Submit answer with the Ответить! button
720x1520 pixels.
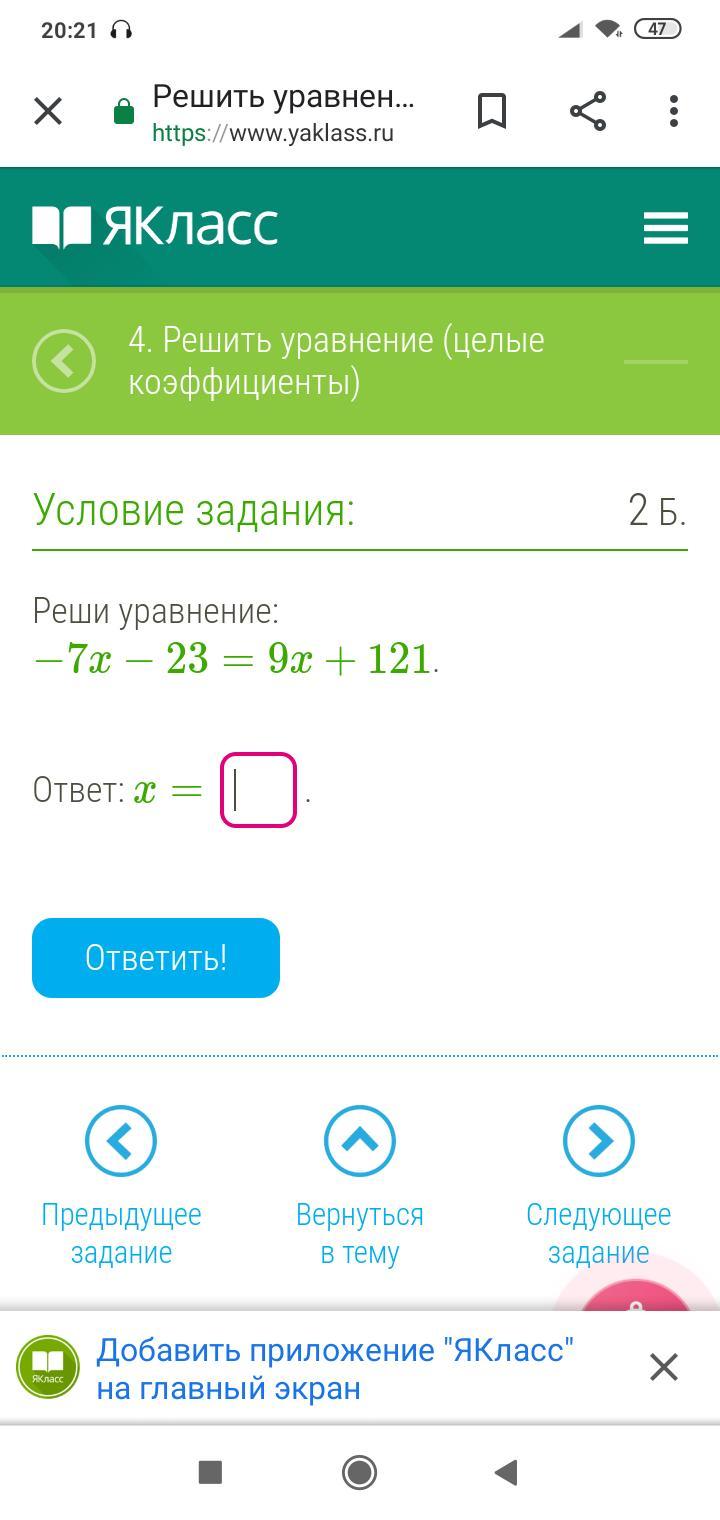pos(156,958)
